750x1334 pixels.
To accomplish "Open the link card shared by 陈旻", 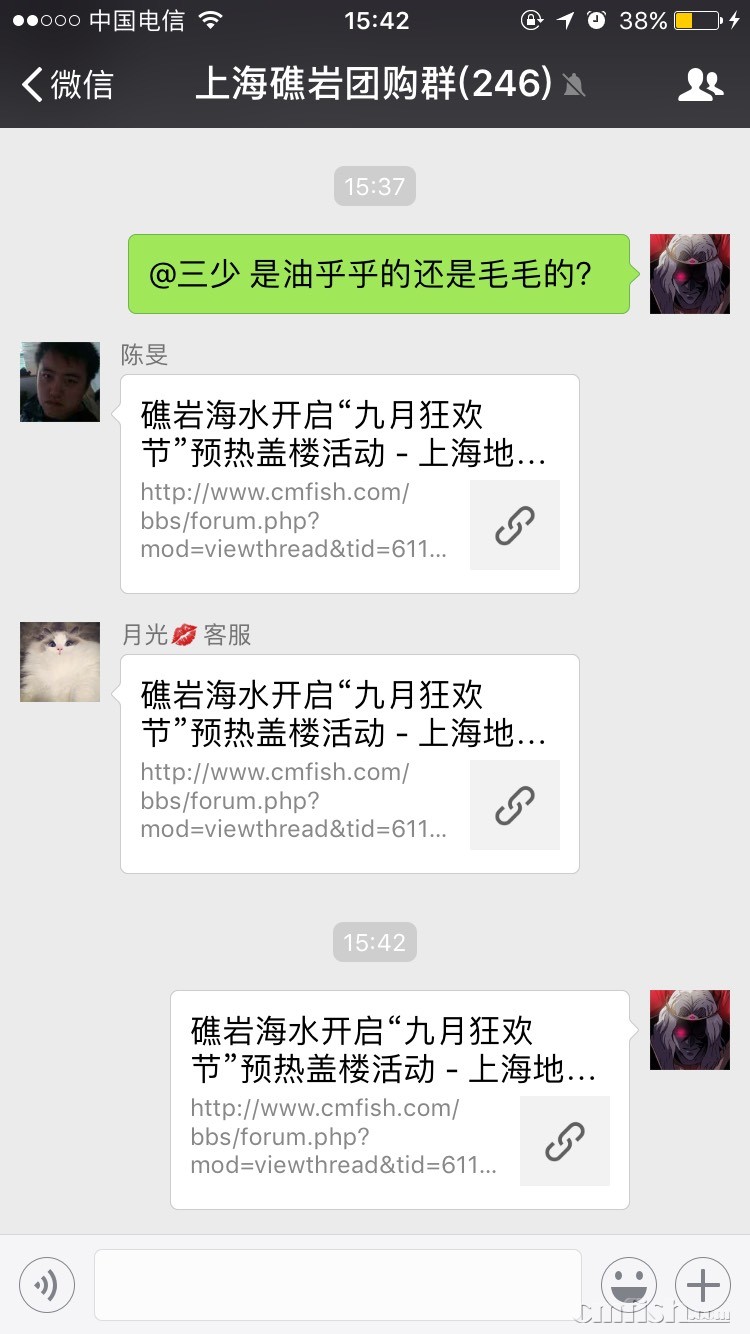I will pyautogui.click(x=349, y=484).
